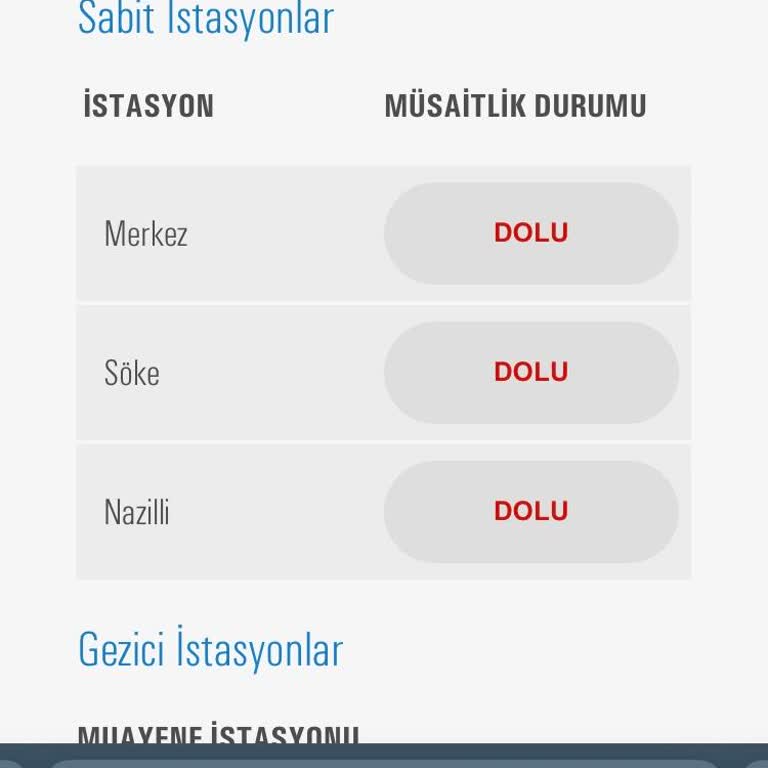The height and width of the screenshot is (768, 768).
Task: Tap the DOLU button for Merkez station
Action: (x=531, y=233)
